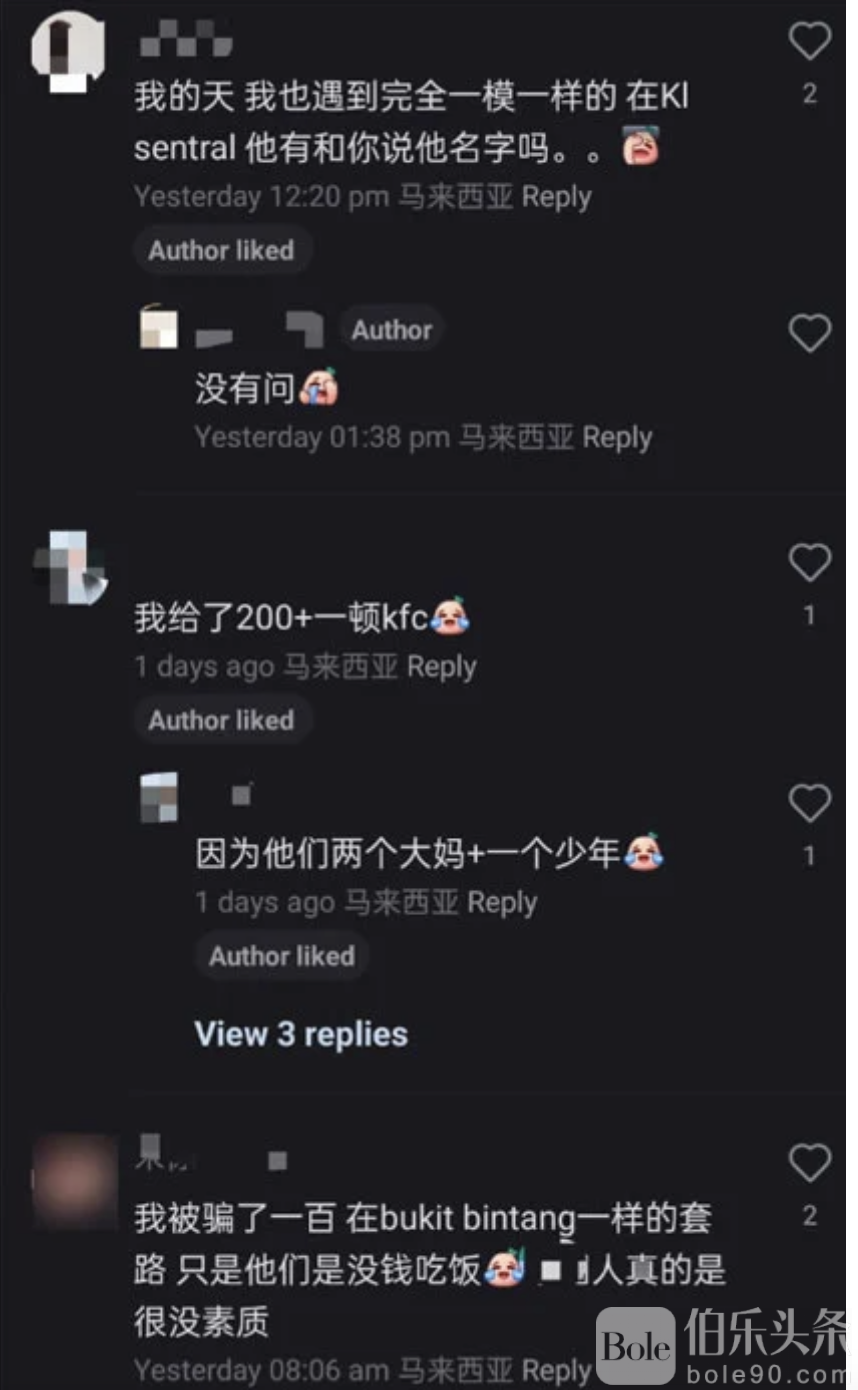Image resolution: width=858 pixels, height=1390 pixels.
Task: Like the author's 没有问 reply
Action: coord(809,333)
